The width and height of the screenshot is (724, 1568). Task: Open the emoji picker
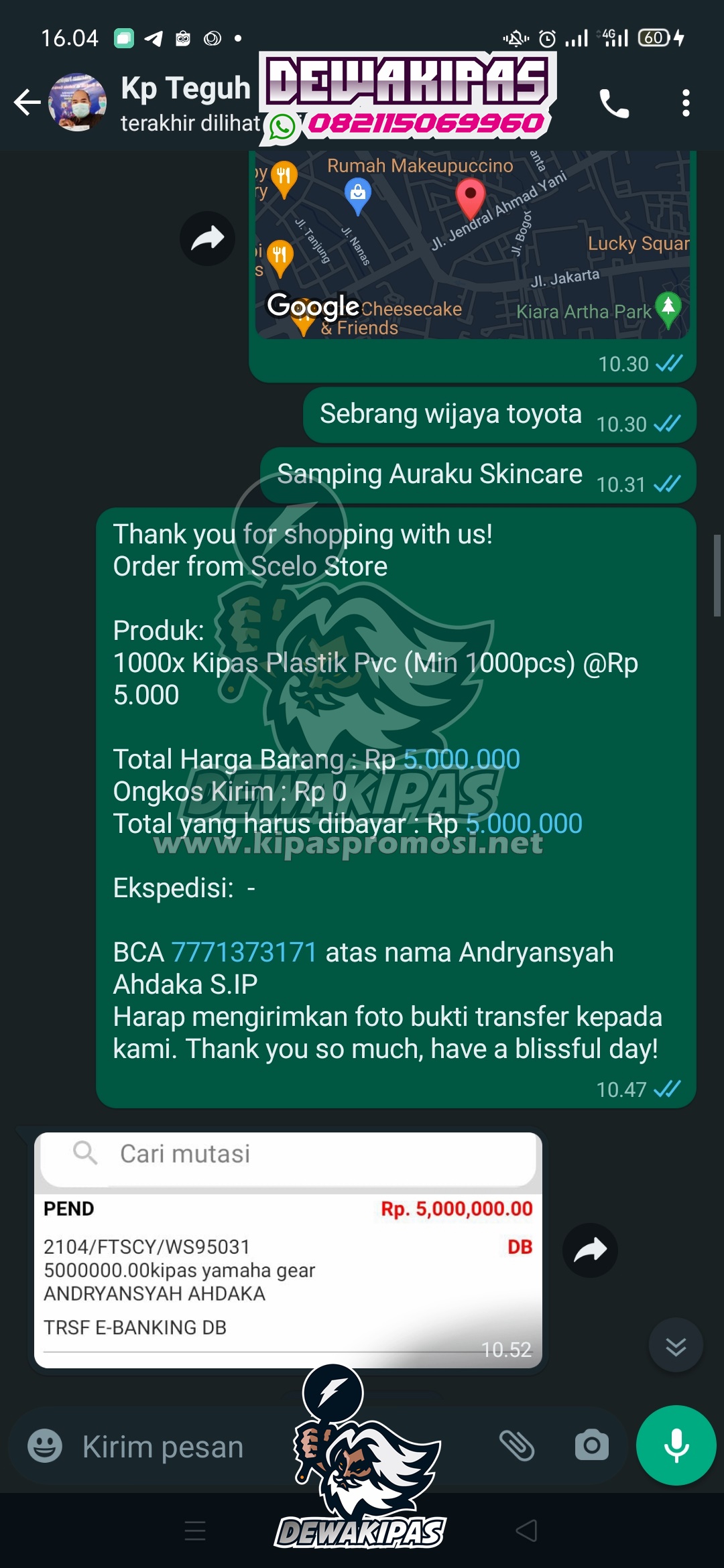[x=45, y=1446]
